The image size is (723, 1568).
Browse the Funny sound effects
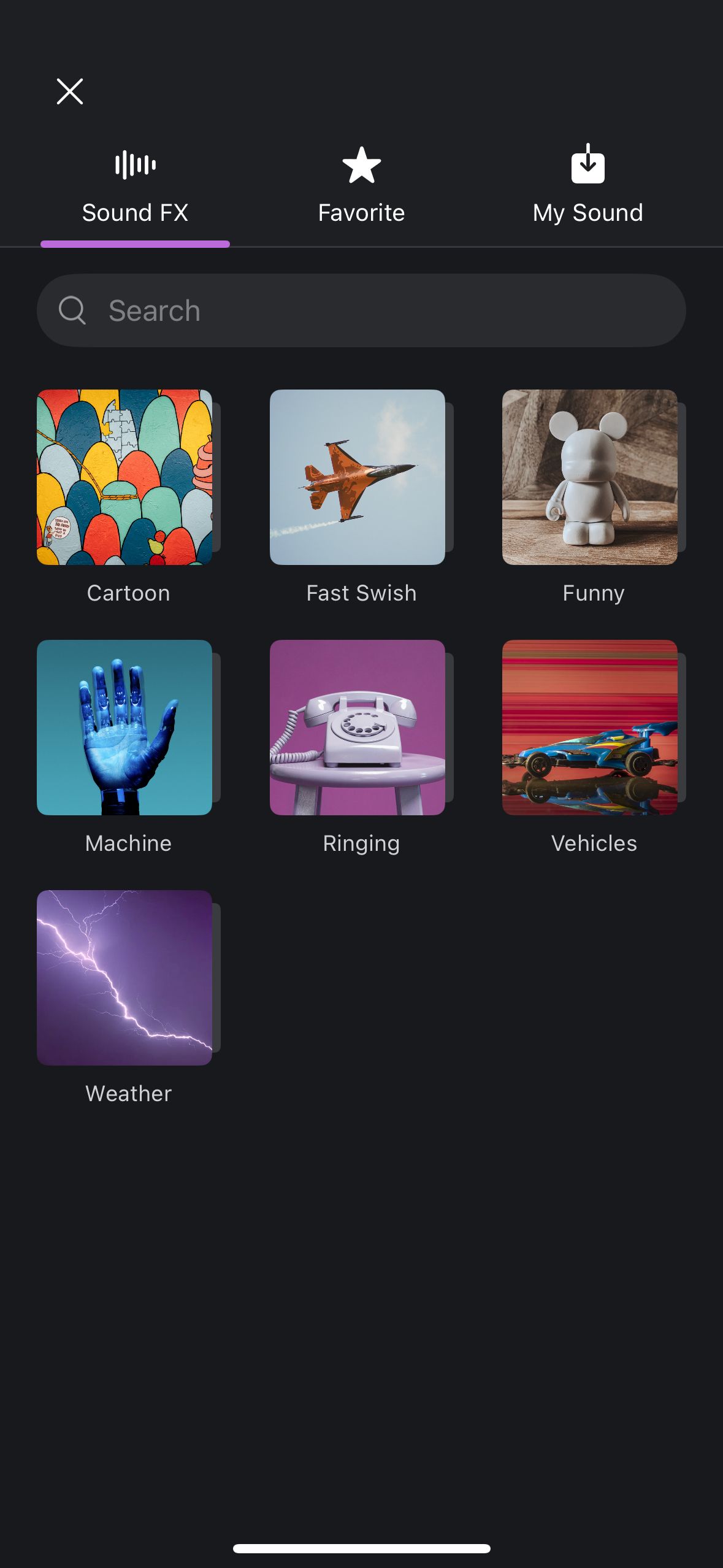590,477
